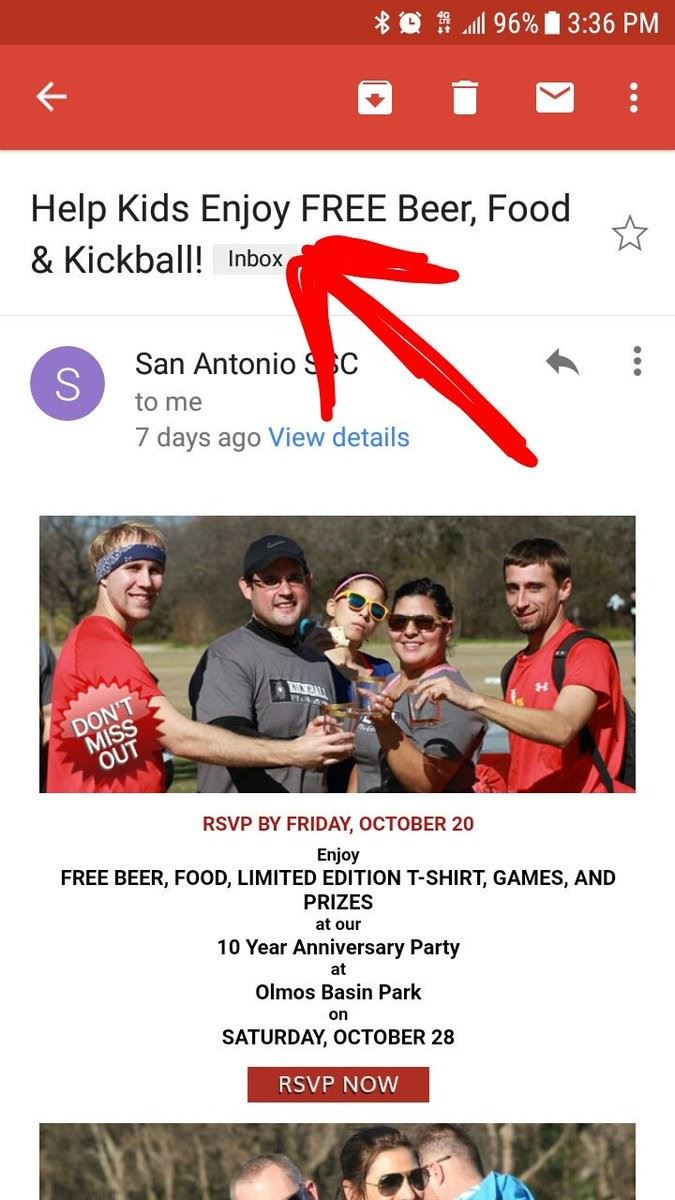
Task: Delete this email with the trash icon
Action: (464, 97)
